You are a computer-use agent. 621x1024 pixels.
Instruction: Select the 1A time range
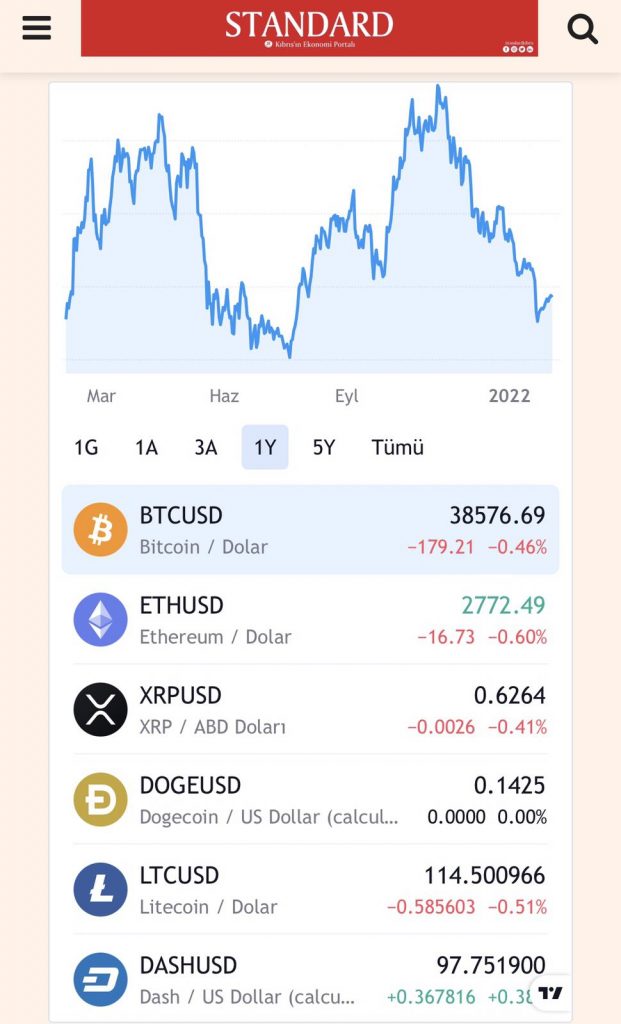[x=146, y=447]
